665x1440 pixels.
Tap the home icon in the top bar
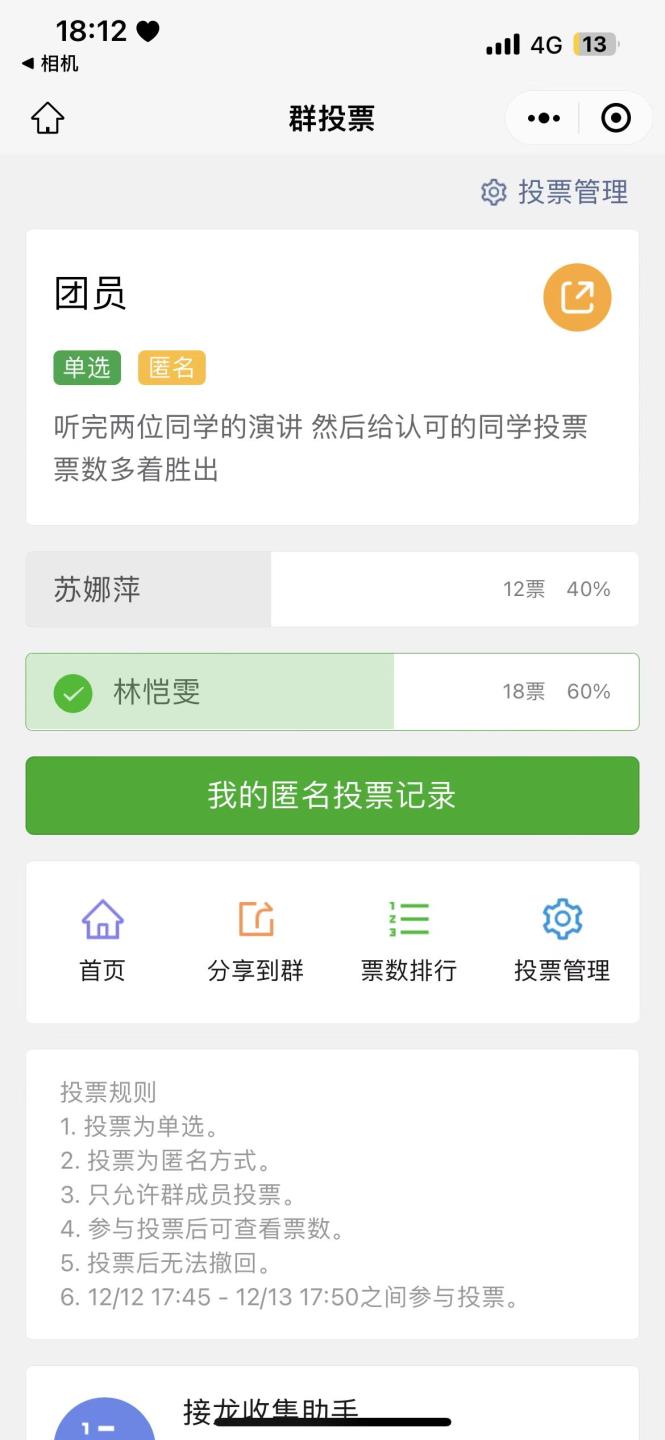click(x=47, y=119)
